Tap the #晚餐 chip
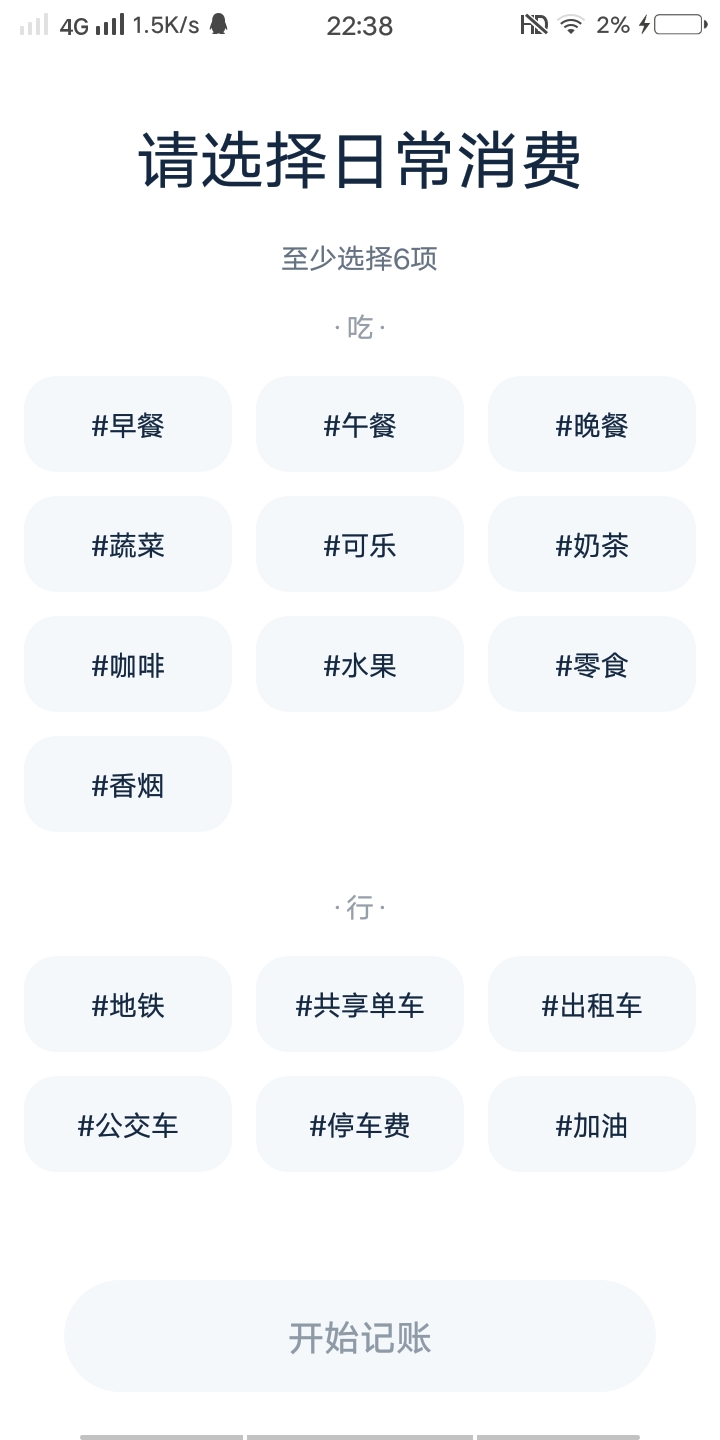The image size is (720, 1440). click(592, 424)
